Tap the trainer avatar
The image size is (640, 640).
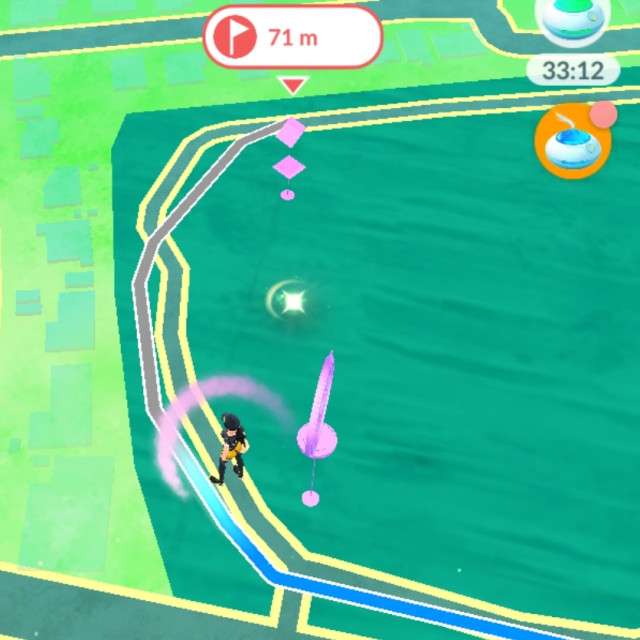[231, 448]
